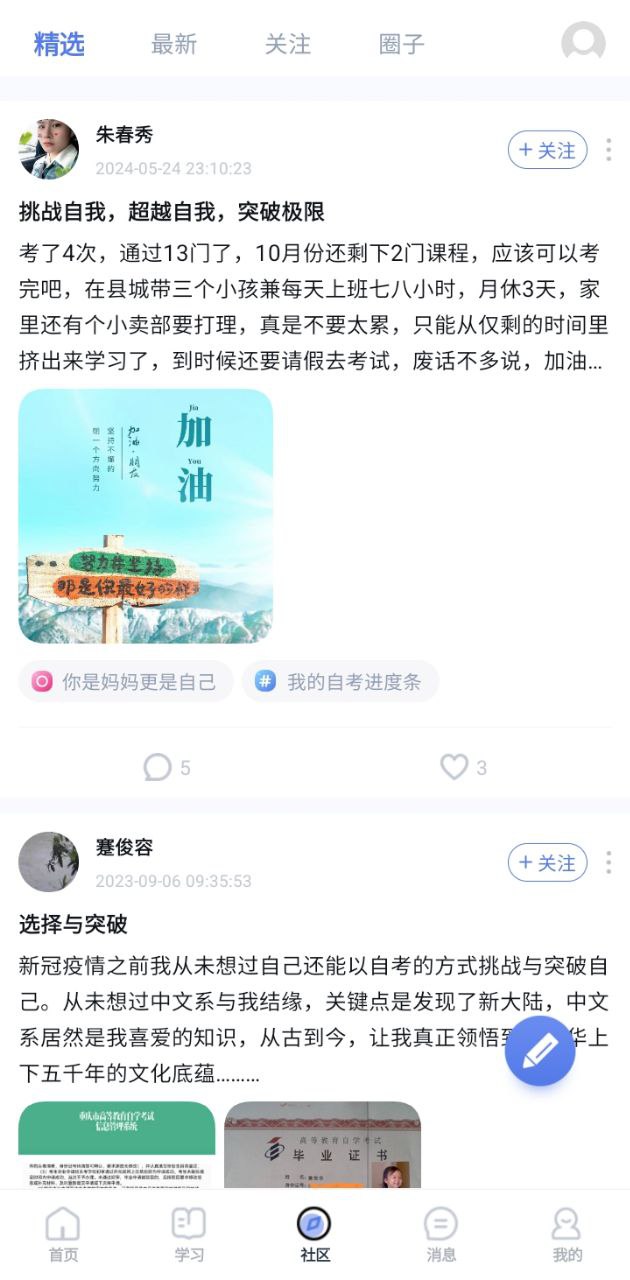
Task: Switch to the 关注 tab
Action: coord(288,44)
